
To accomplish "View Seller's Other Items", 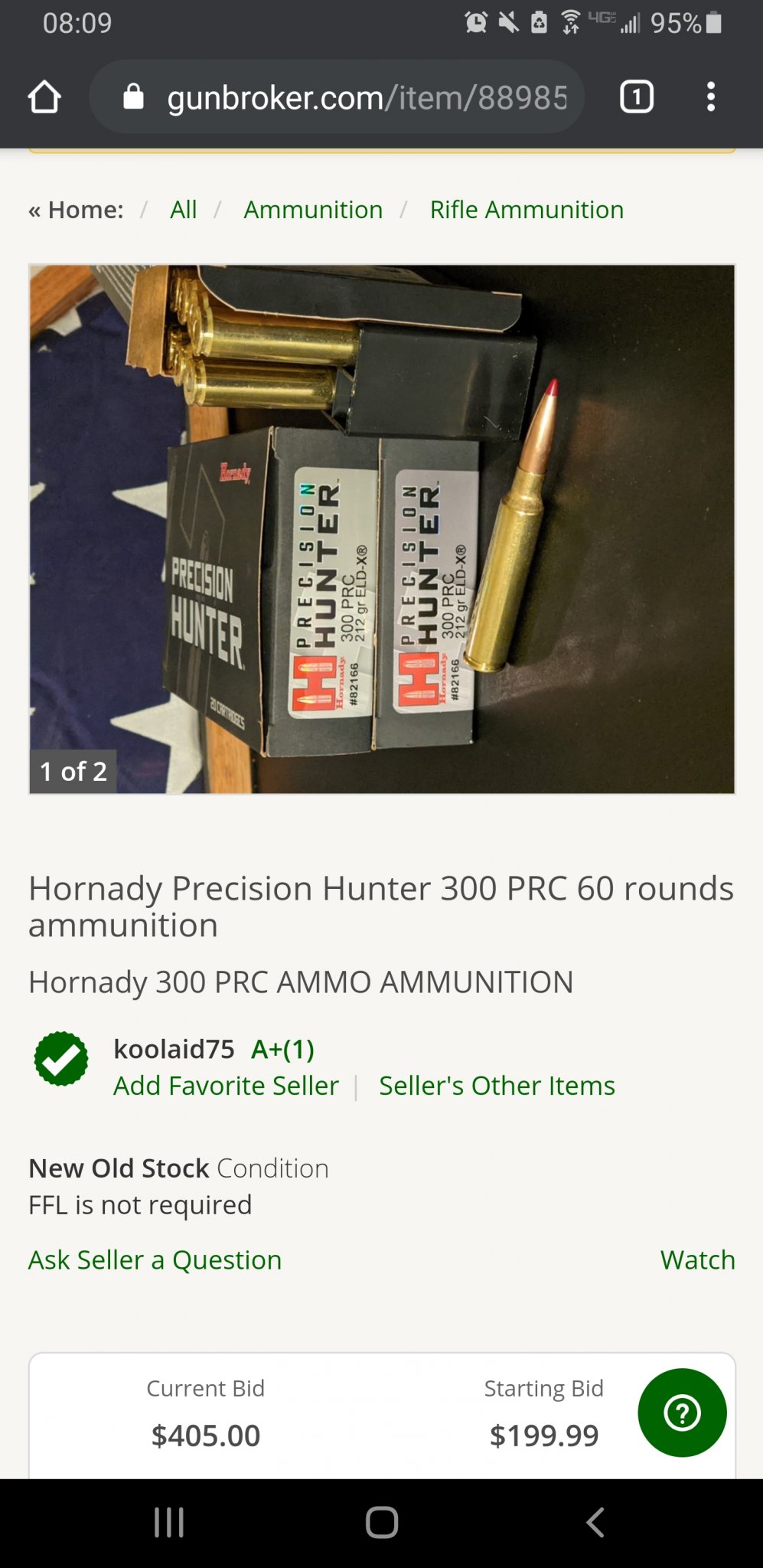I will click(497, 1086).
